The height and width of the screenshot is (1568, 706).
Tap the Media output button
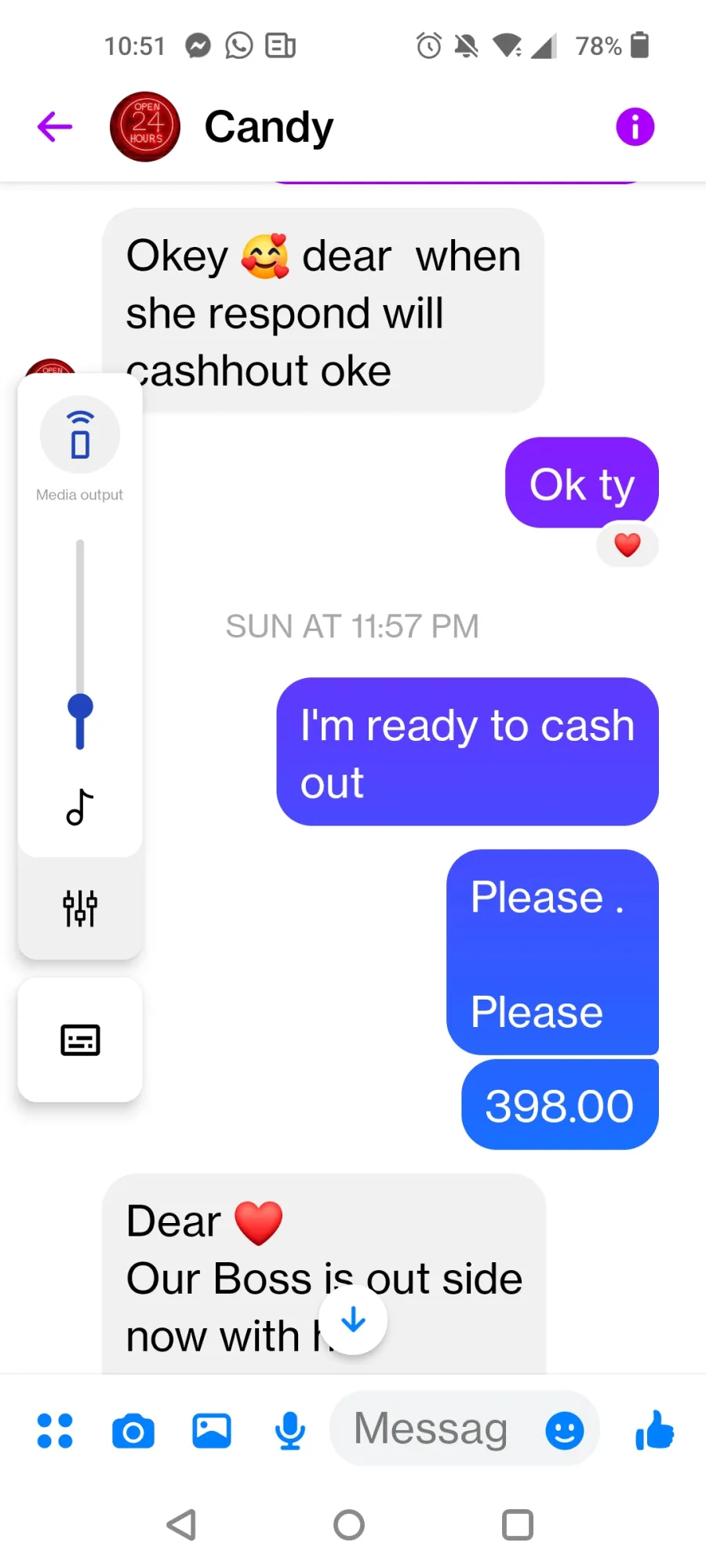[x=80, y=434]
